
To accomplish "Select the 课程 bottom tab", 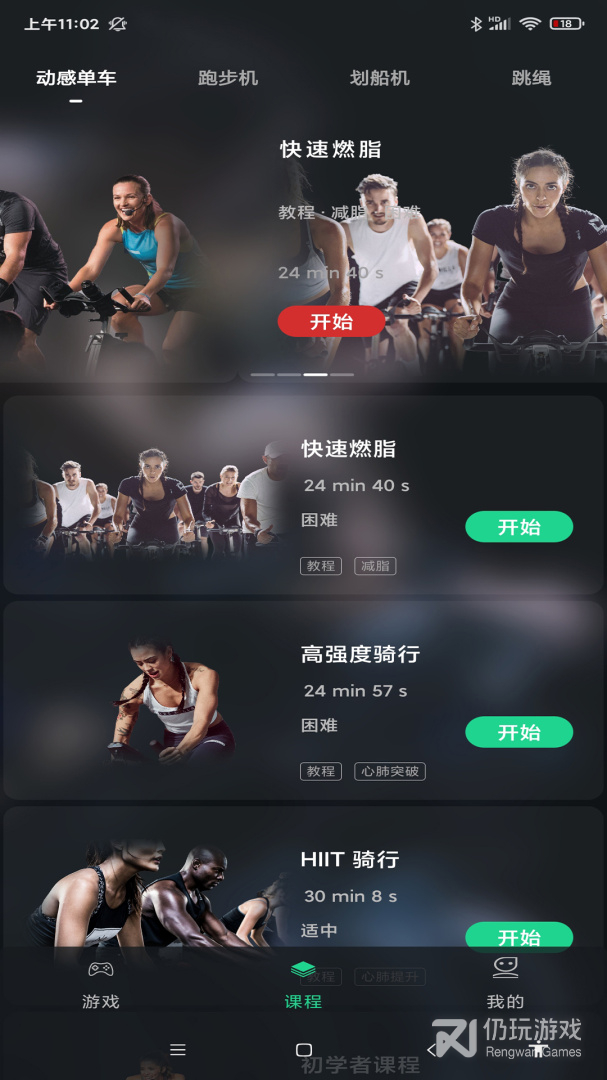I will click(x=303, y=986).
